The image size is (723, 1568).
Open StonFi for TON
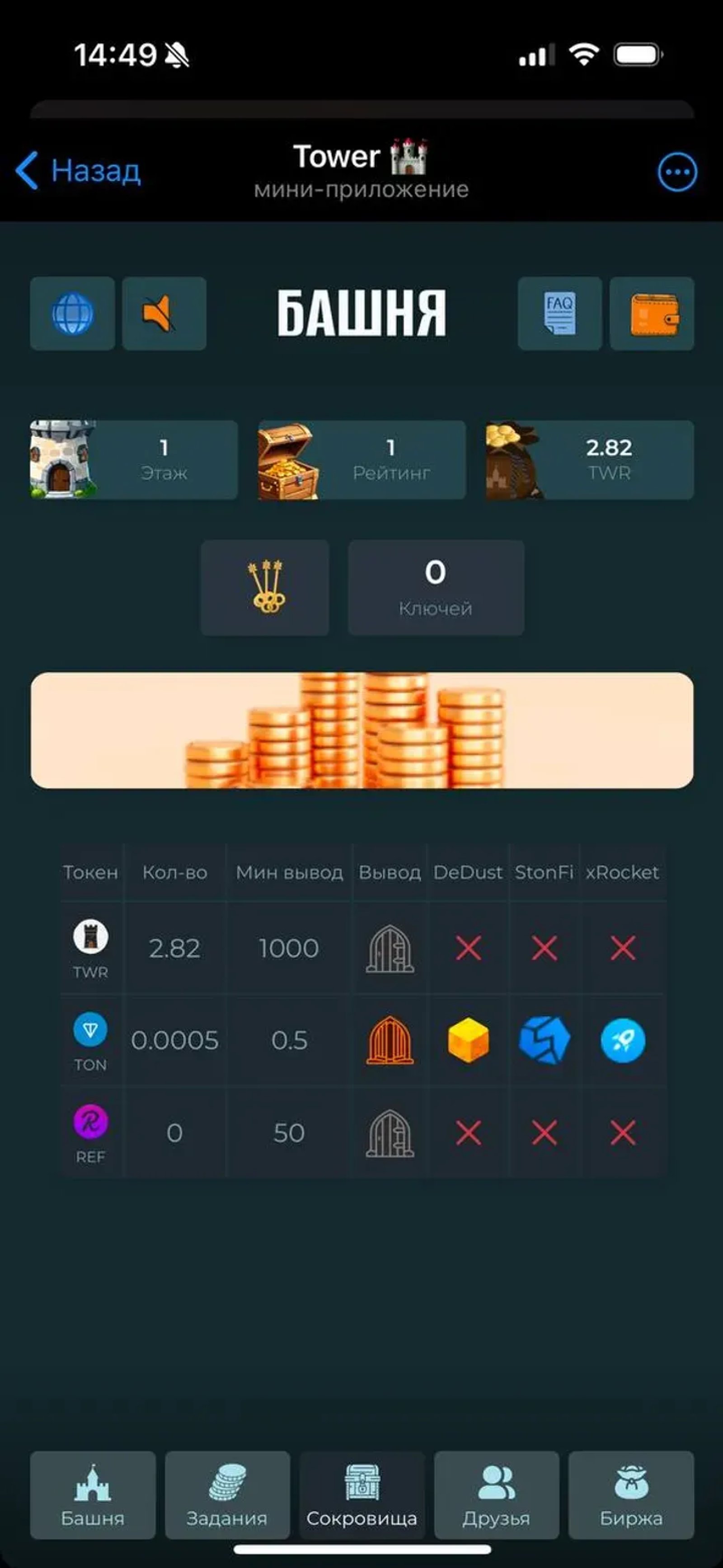point(544,1040)
